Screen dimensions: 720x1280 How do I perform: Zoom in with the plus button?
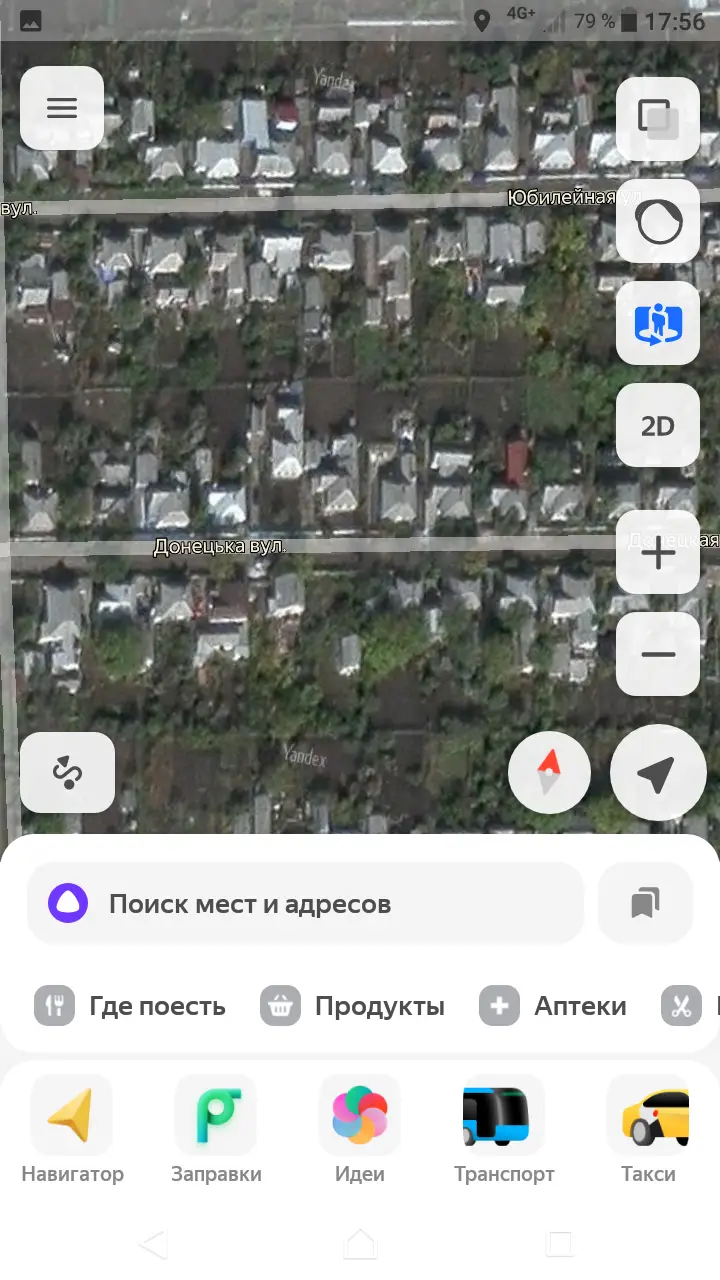pyautogui.click(x=658, y=553)
